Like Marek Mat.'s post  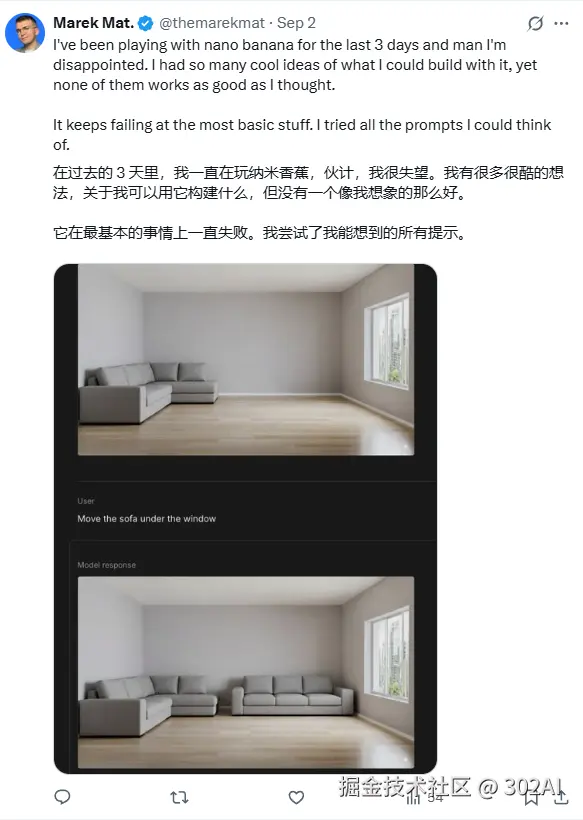pos(296,797)
